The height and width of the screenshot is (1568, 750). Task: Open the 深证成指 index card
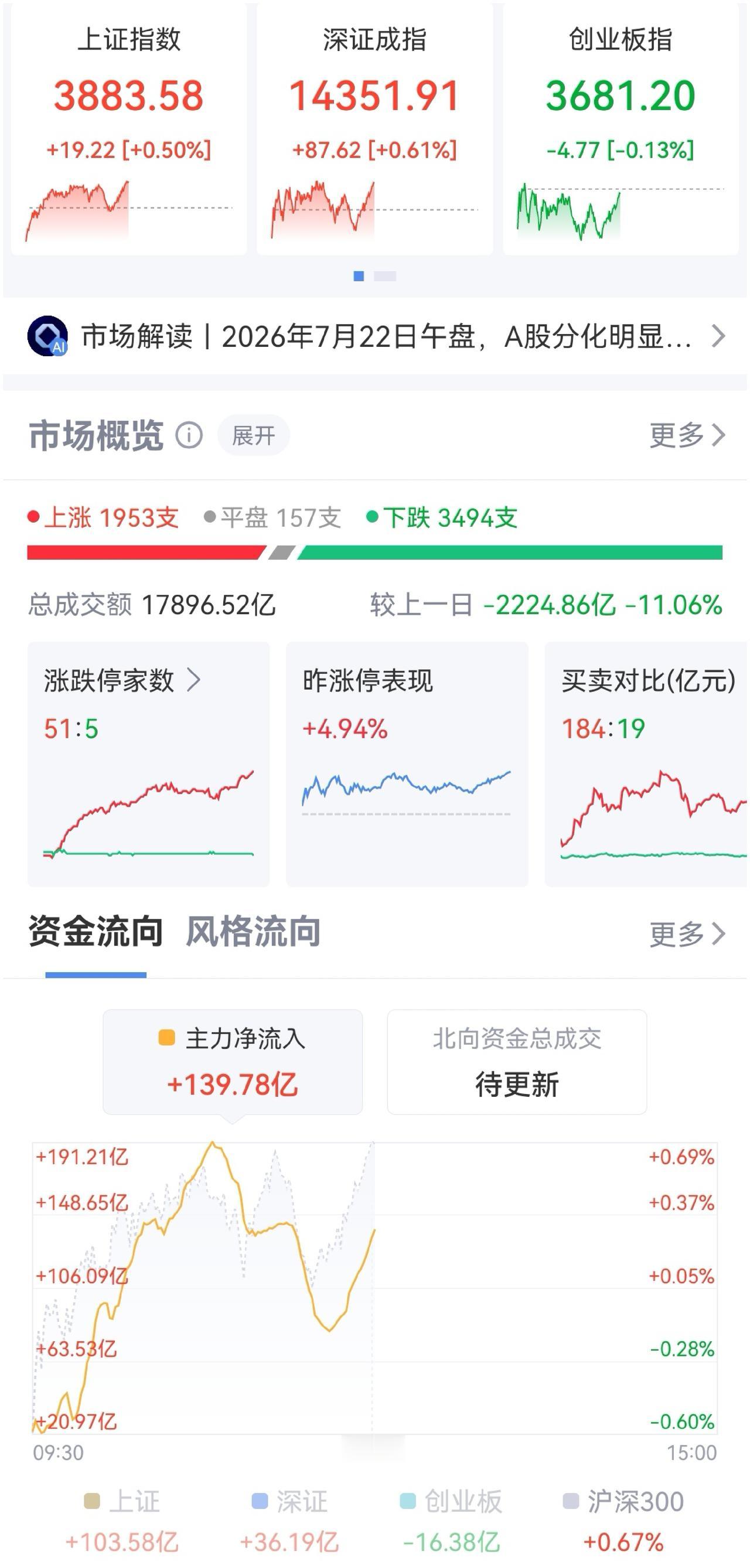click(x=374, y=128)
